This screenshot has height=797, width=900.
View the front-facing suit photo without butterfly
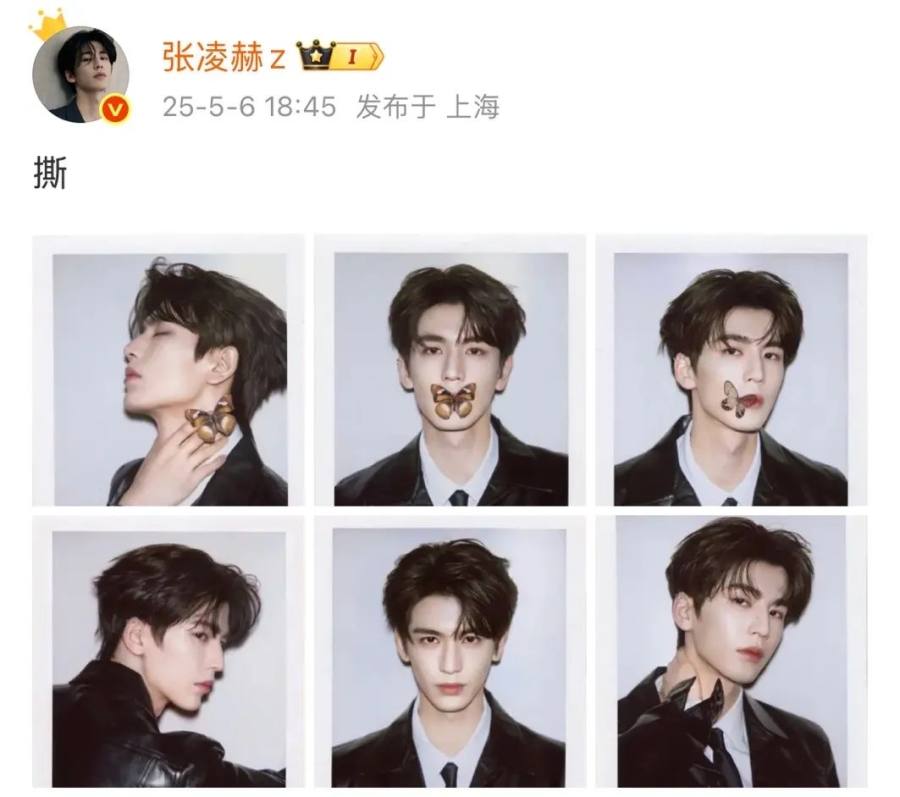450,651
